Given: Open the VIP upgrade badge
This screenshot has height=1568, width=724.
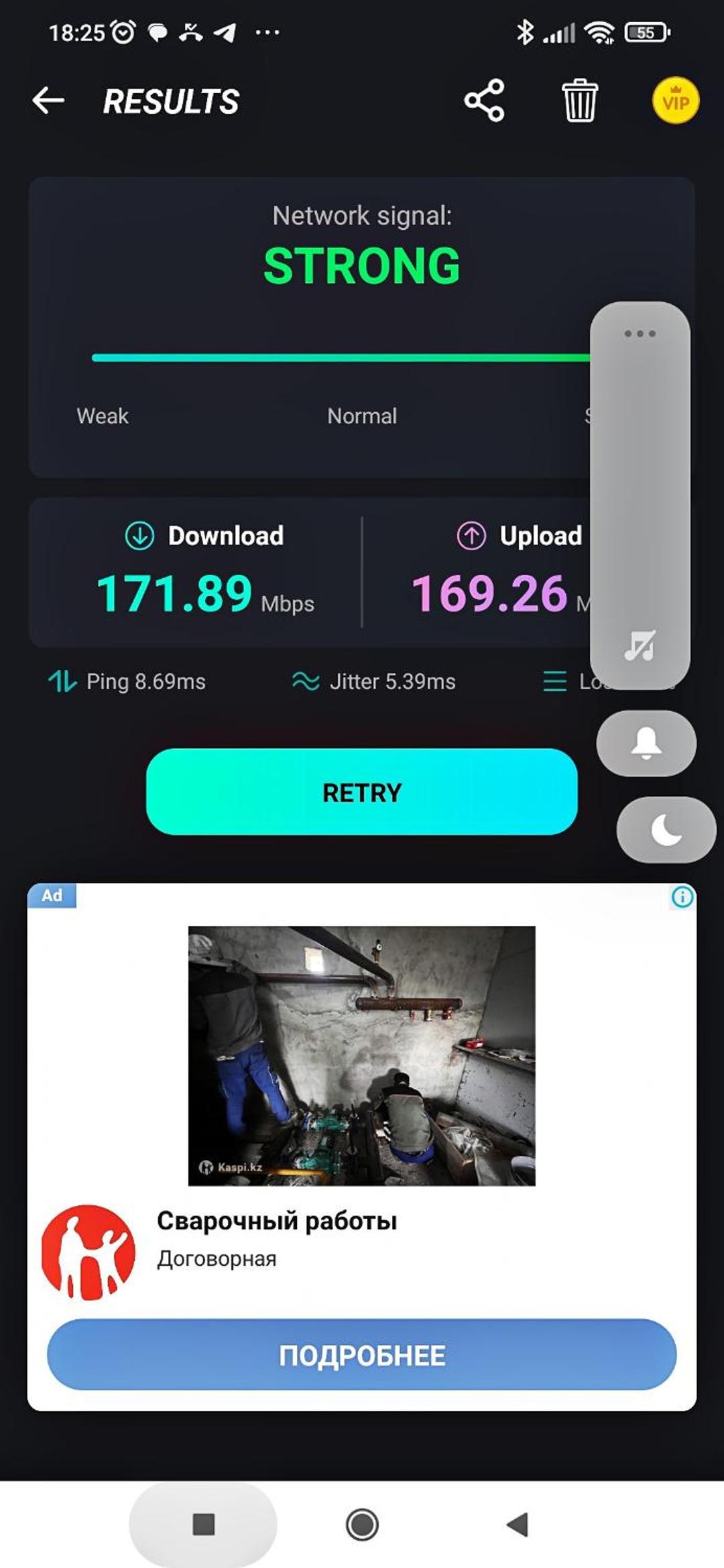Looking at the screenshot, I should pyautogui.click(x=676, y=101).
